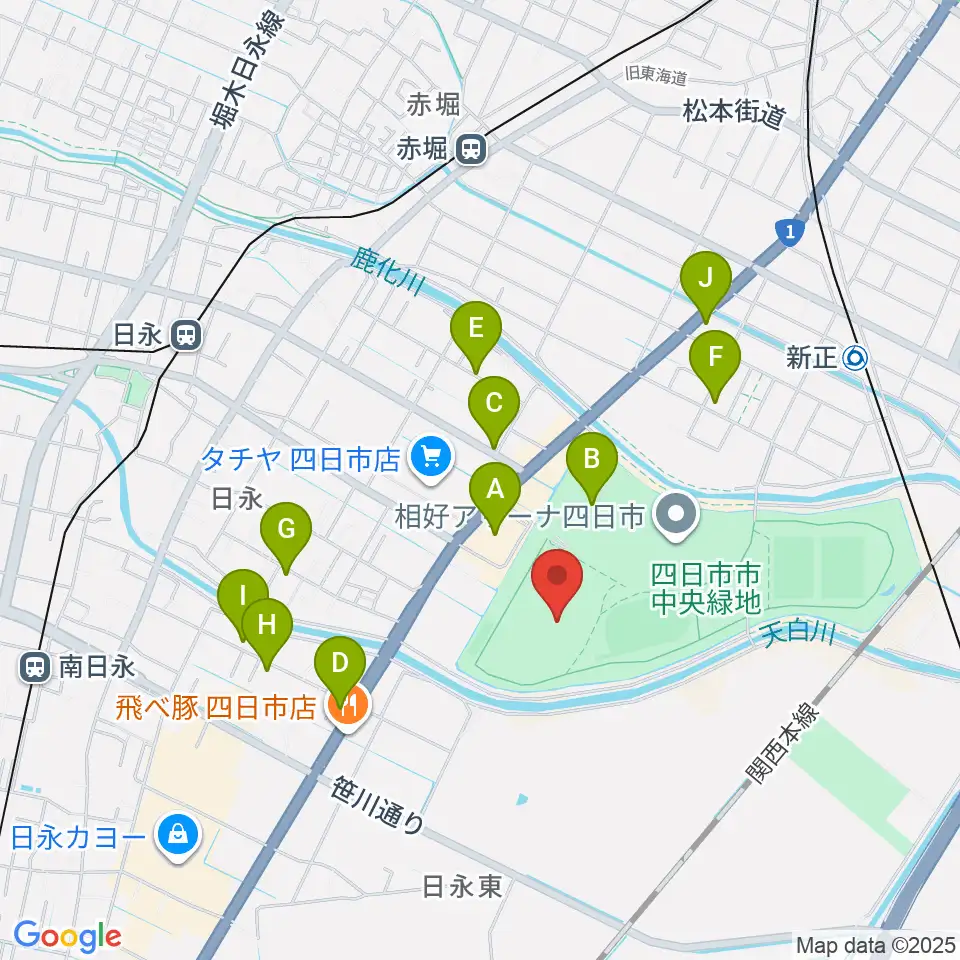The height and width of the screenshot is (960, 960).
Task: Select the 日永 station icon
Action: click(x=186, y=335)
